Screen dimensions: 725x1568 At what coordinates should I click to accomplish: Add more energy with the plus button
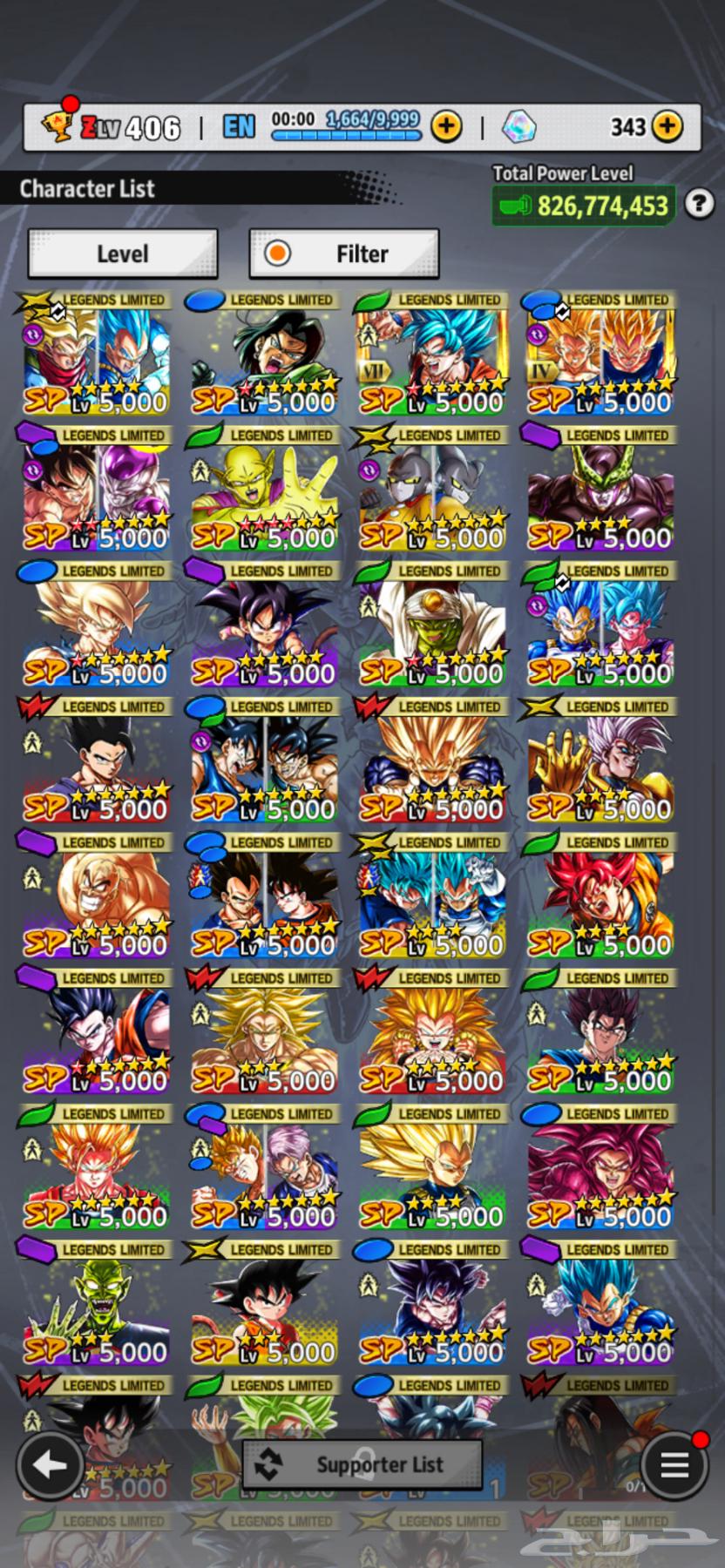coord(446,127)
